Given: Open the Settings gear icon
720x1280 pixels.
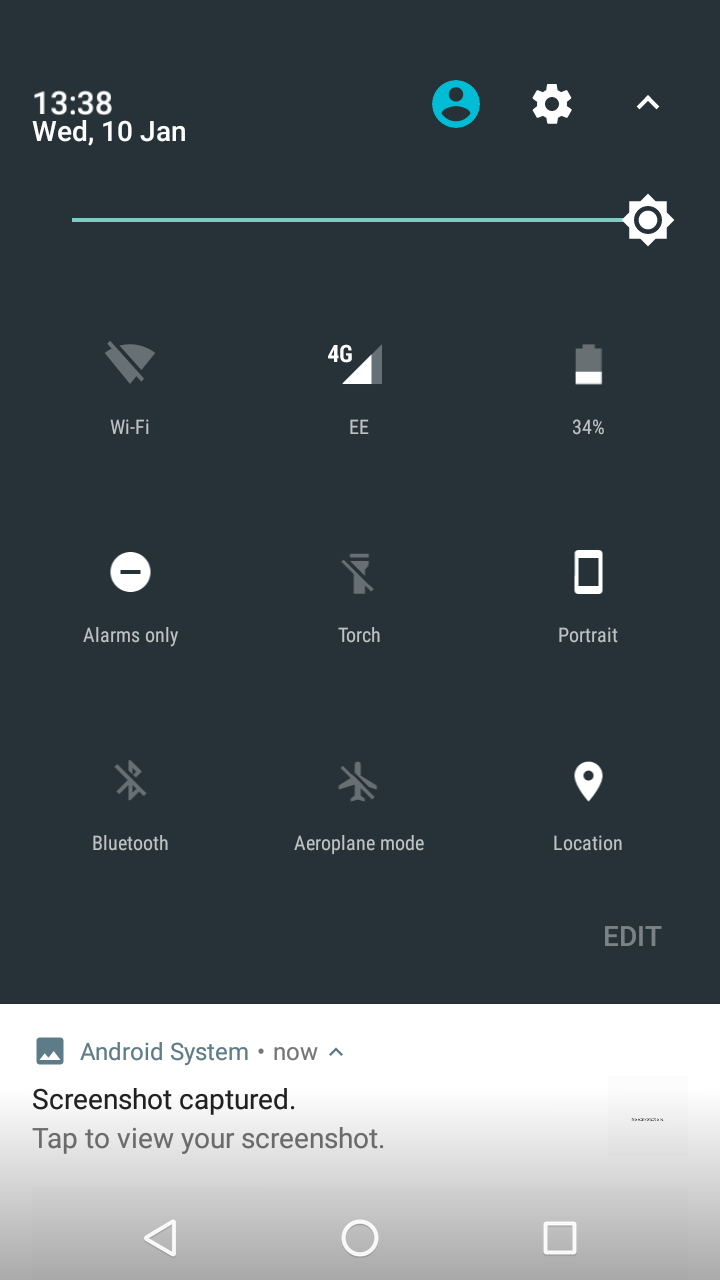Looking at the screenshot, I should 552,103.
